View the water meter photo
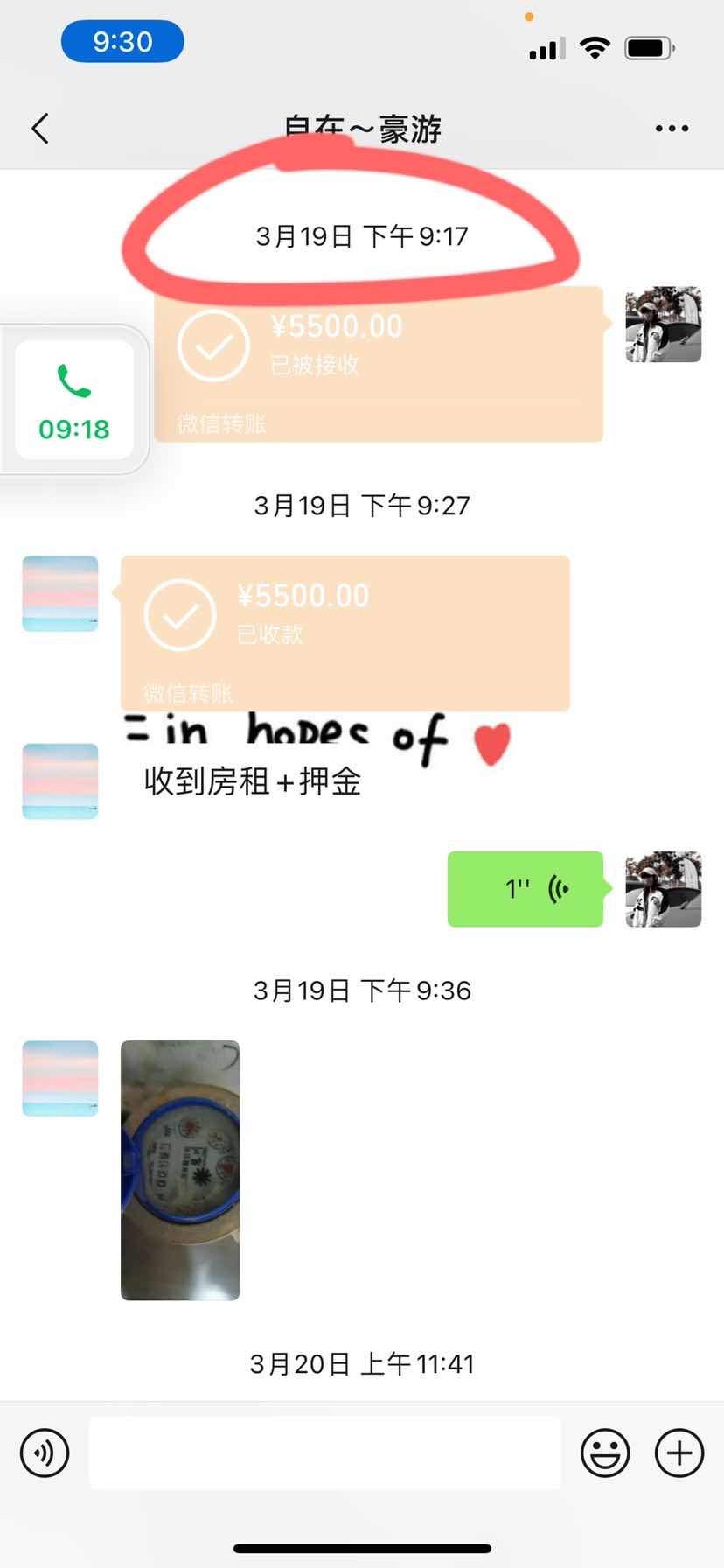This screenshot has width=724, height=1568. coord(180,1170)
